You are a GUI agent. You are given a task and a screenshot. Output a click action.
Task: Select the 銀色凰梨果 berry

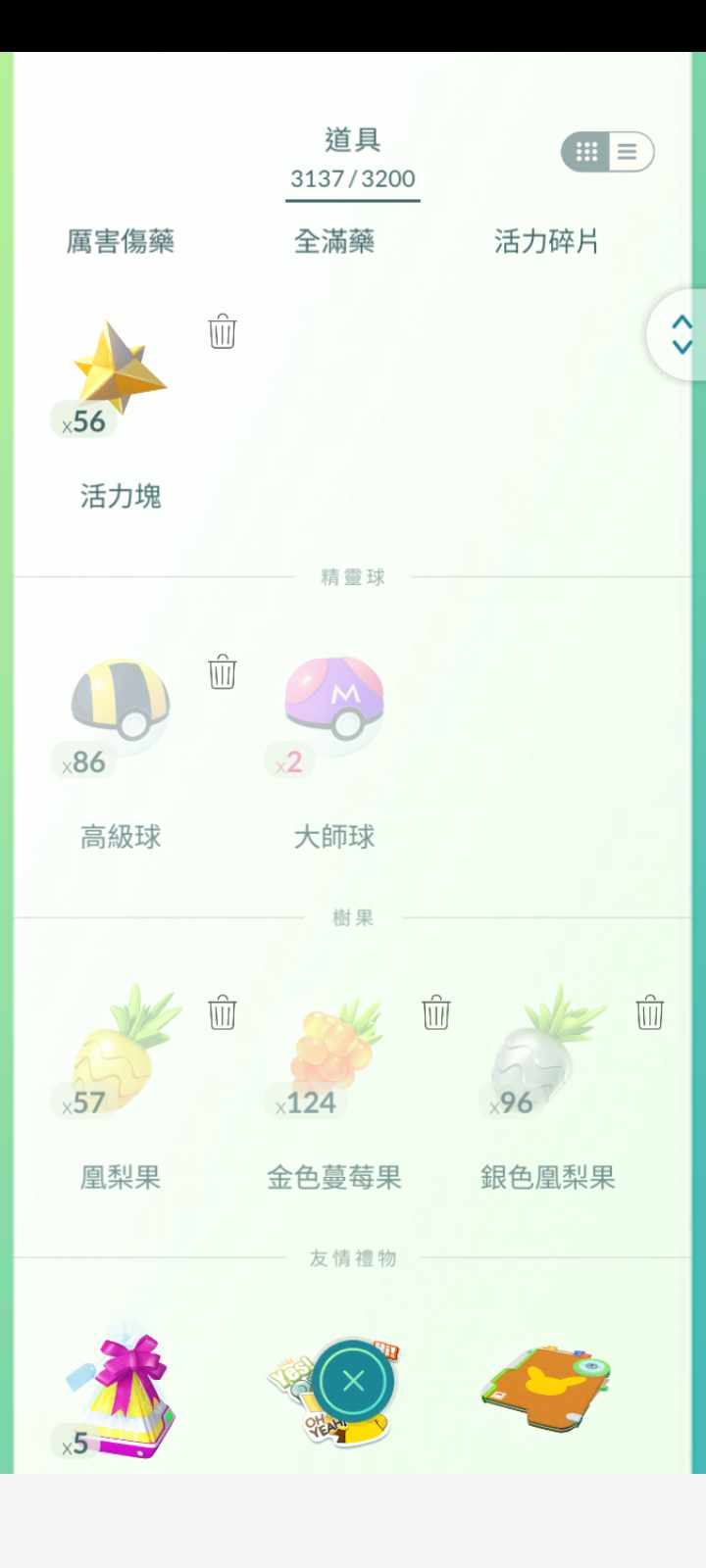548,1049
